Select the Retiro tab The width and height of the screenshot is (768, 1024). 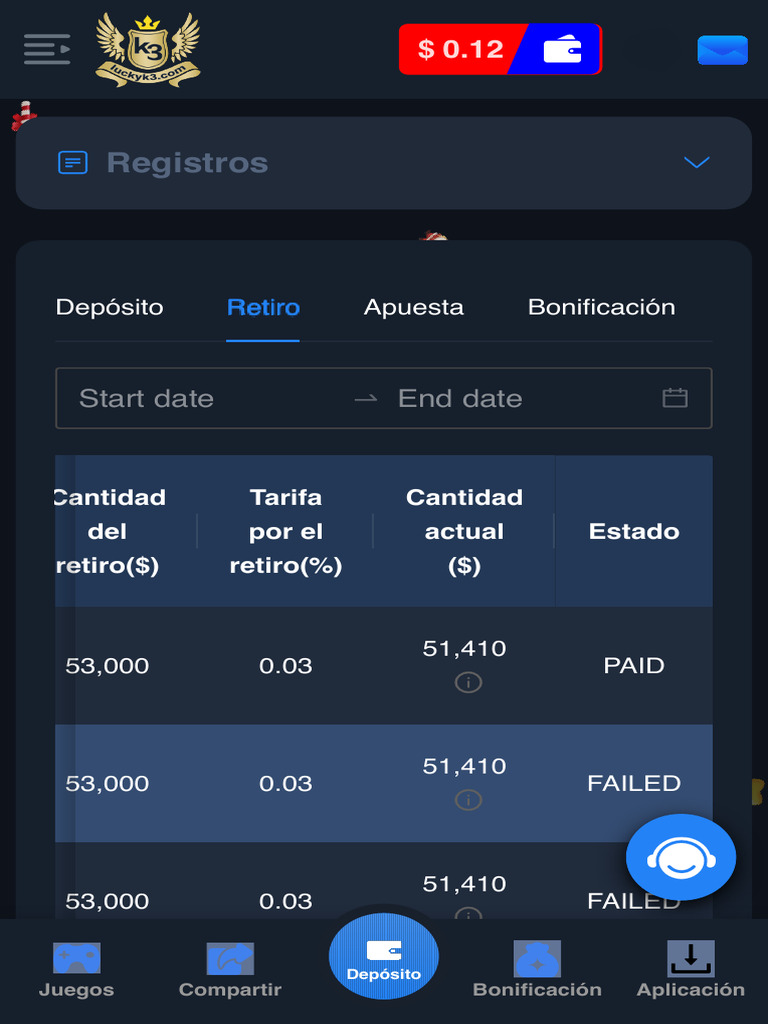263,307
